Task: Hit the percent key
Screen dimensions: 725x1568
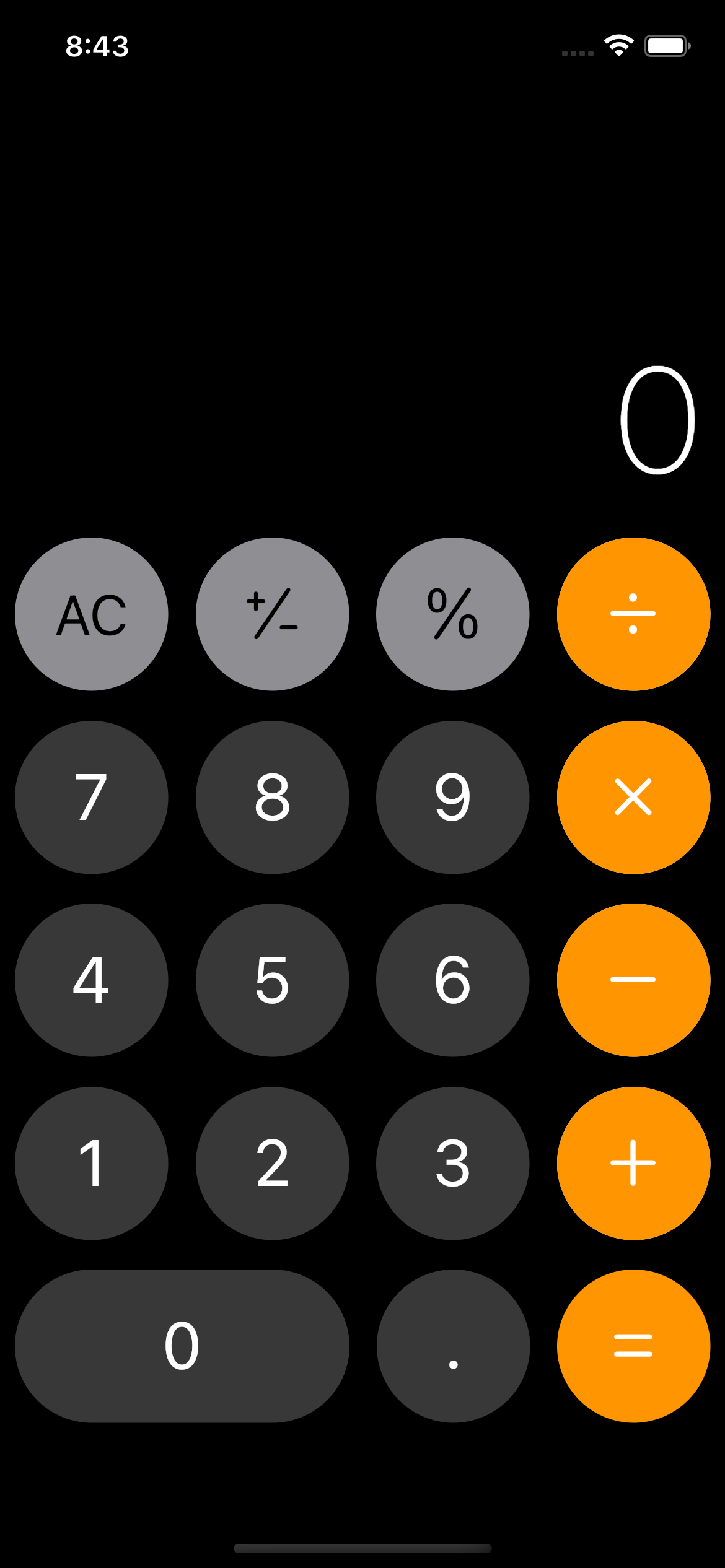Action: click(453, 614)
